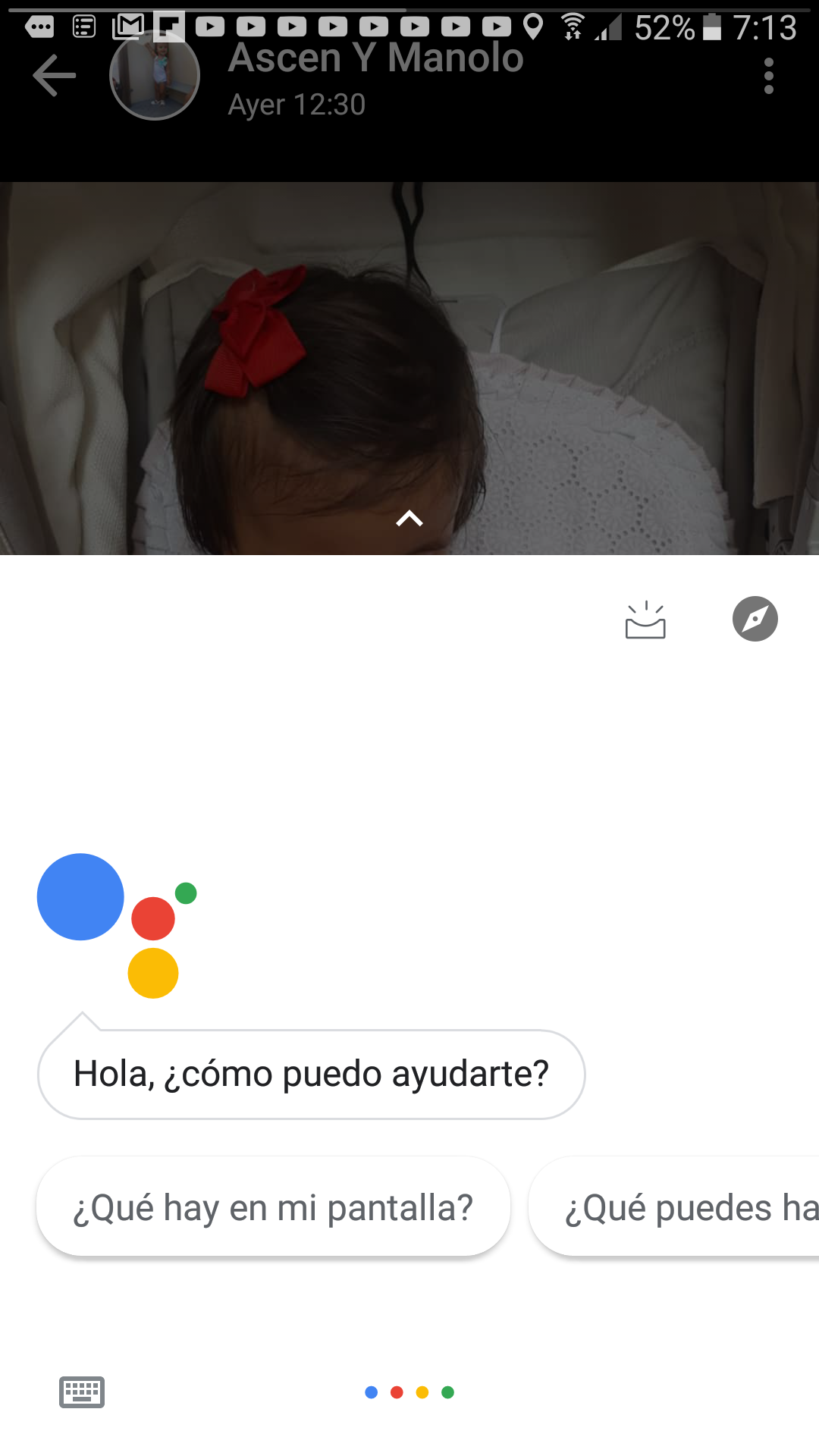This screenshot has width=819, height=1456.
Task: Tap the colored dots to speak
Action: pyautogui.click(x=409, y=1392)
